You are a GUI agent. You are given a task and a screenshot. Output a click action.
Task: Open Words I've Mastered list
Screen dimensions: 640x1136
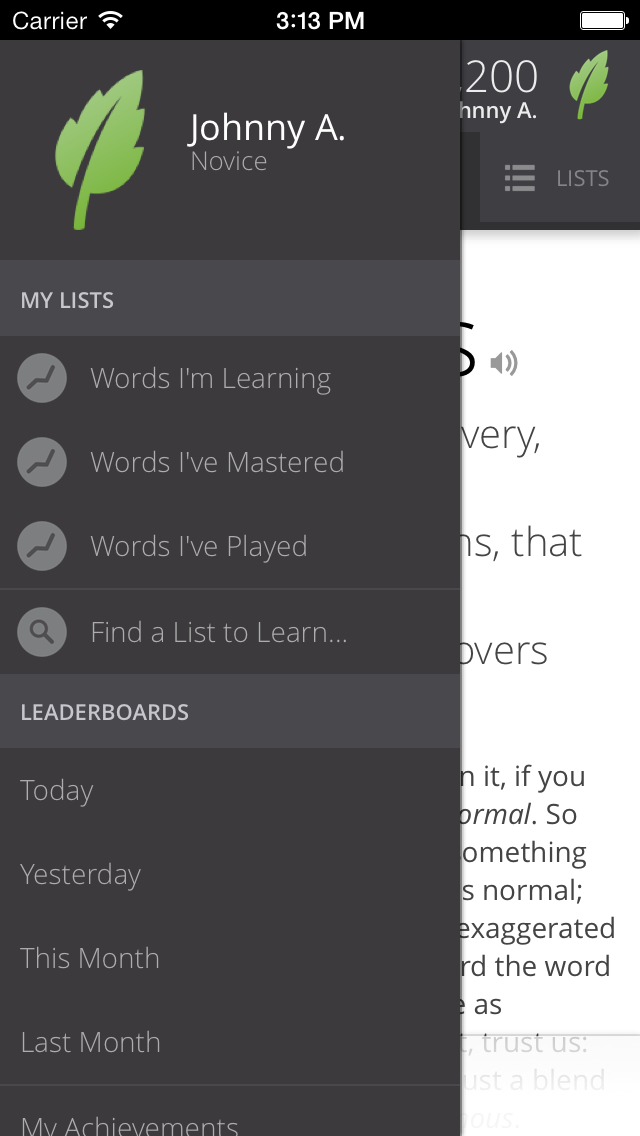217,463
